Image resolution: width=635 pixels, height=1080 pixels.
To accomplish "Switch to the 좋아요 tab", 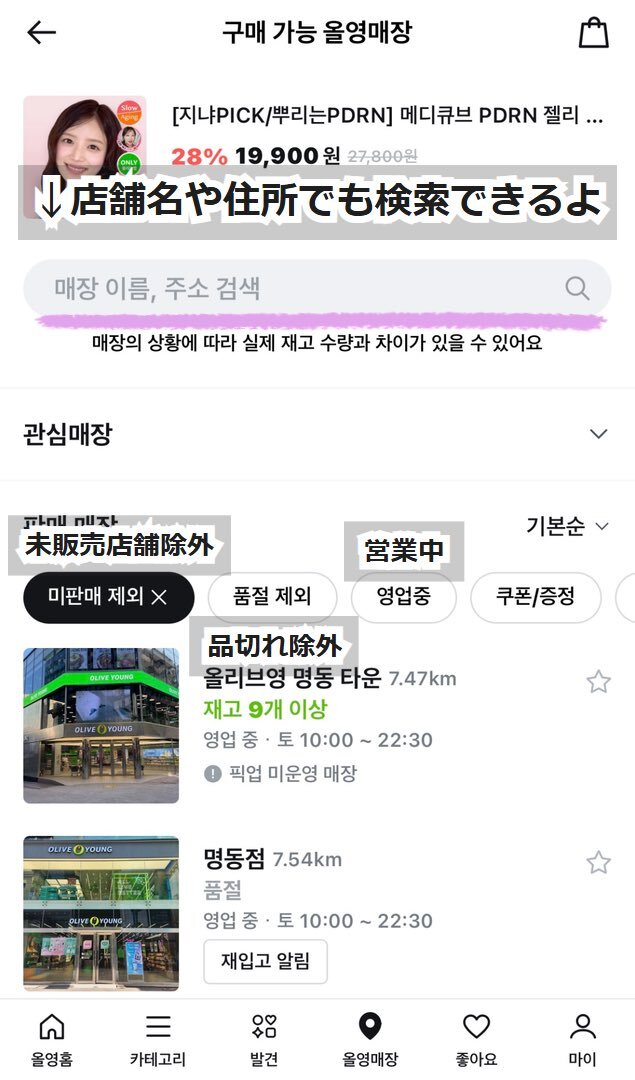I will pyautogui.click(x=476, y=1039).
